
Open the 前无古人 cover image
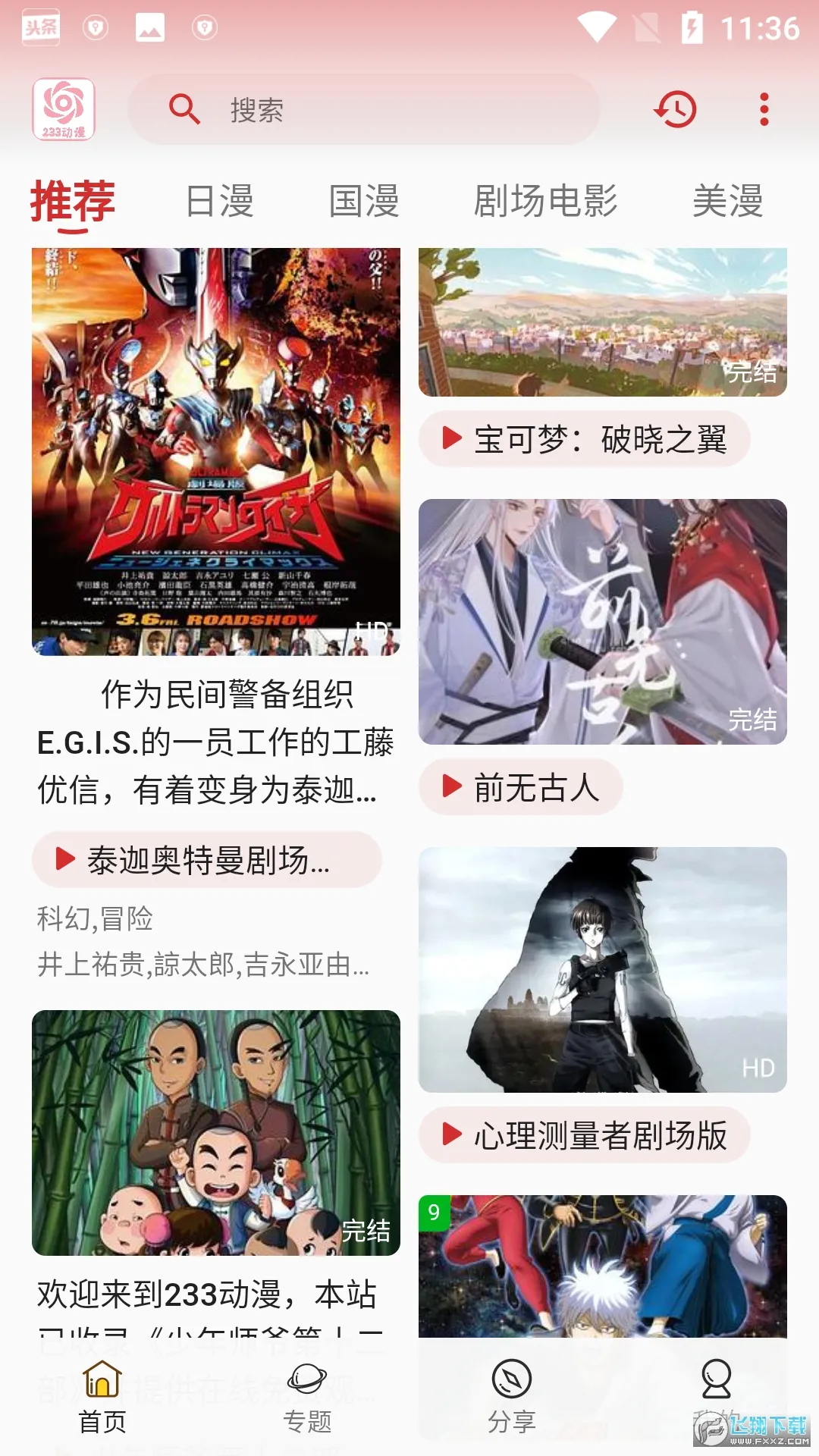(x=603, y=622)
